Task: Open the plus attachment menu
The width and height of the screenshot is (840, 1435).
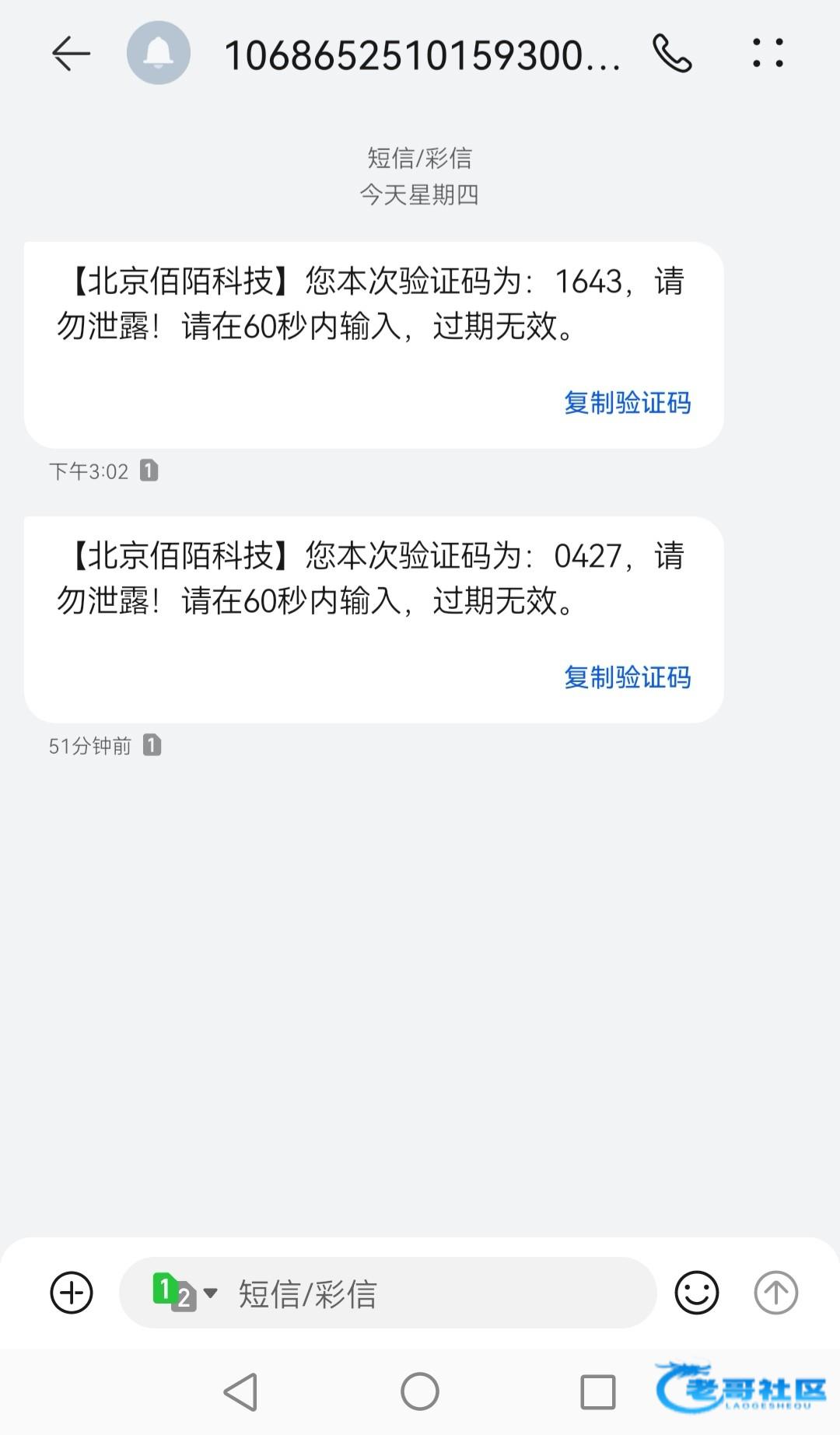Action: (72, 1293)
